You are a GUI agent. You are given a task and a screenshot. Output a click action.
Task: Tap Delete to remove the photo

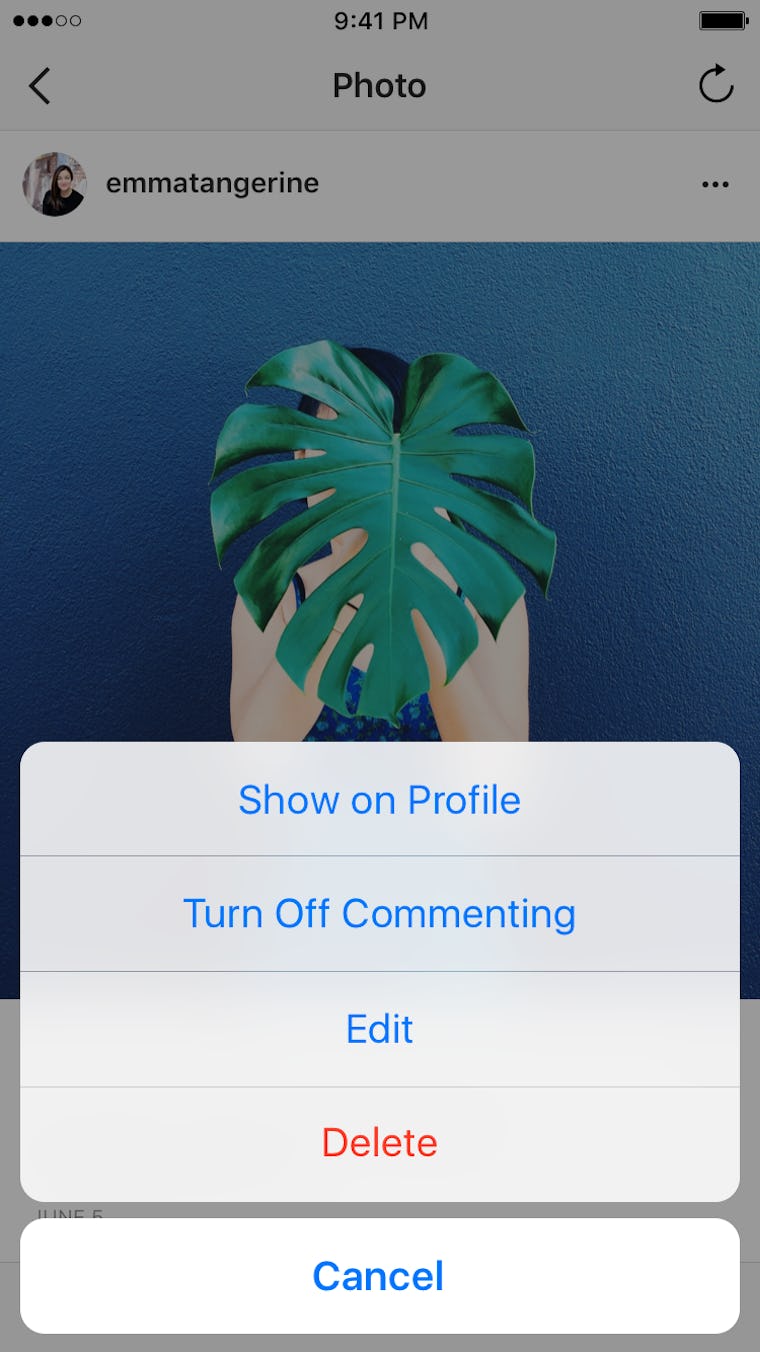[x=380, y=1142]
